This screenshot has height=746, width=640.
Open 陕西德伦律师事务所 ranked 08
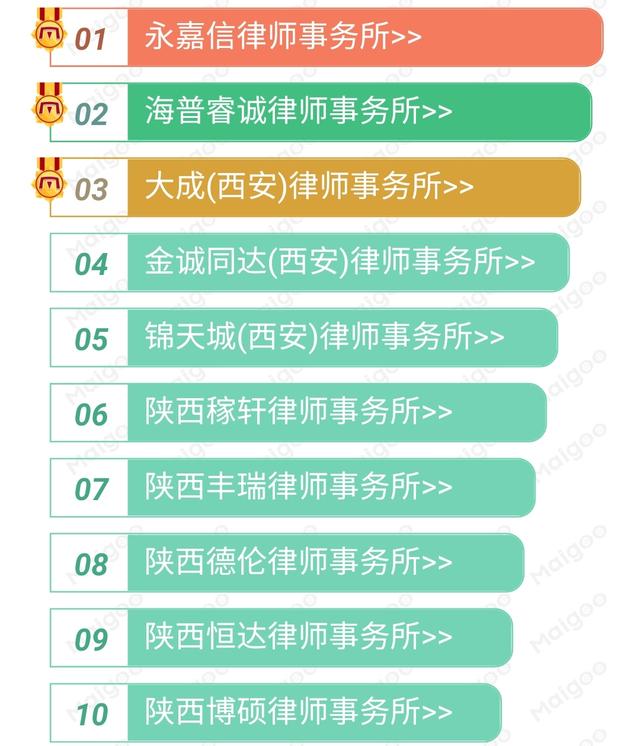click(x=286, y=562)
